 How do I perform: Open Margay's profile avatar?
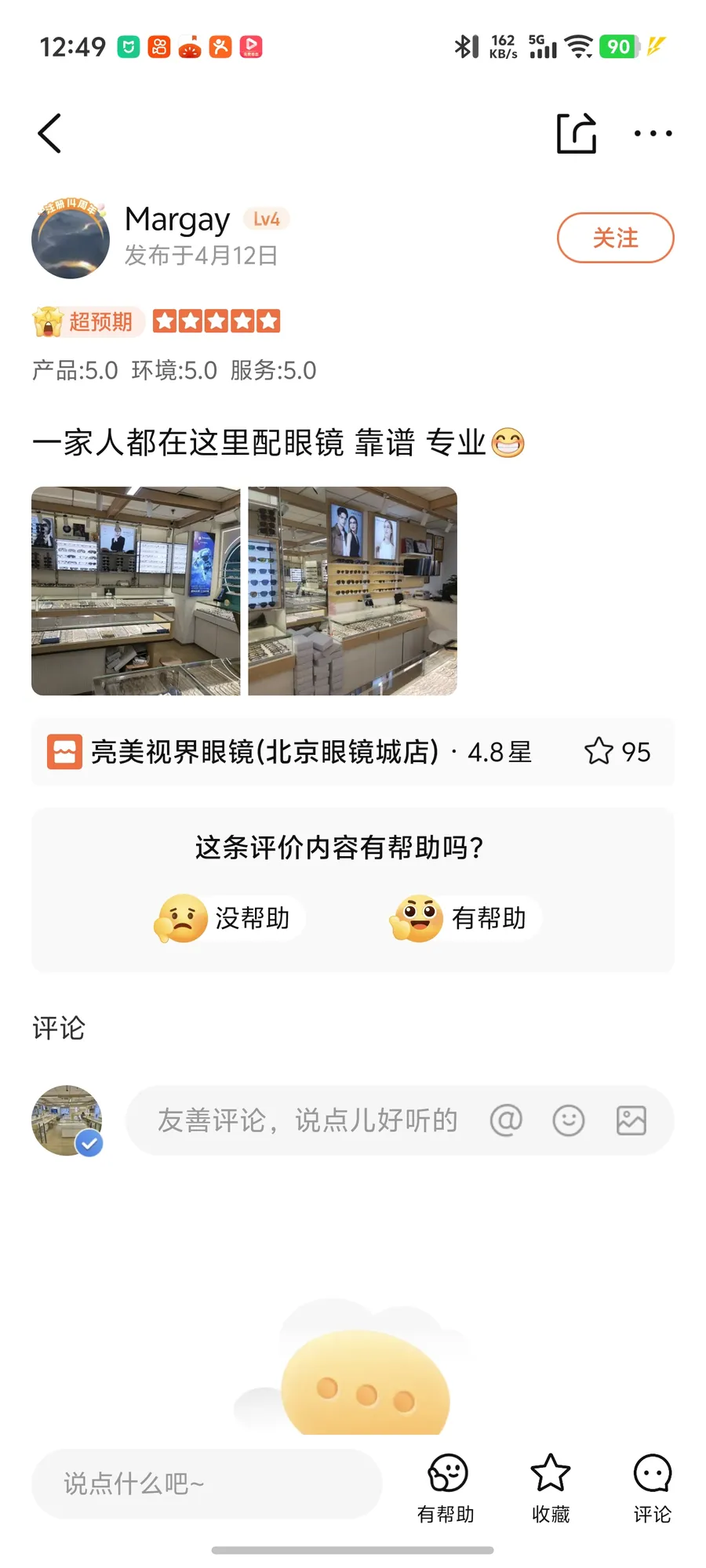point(71,238)
